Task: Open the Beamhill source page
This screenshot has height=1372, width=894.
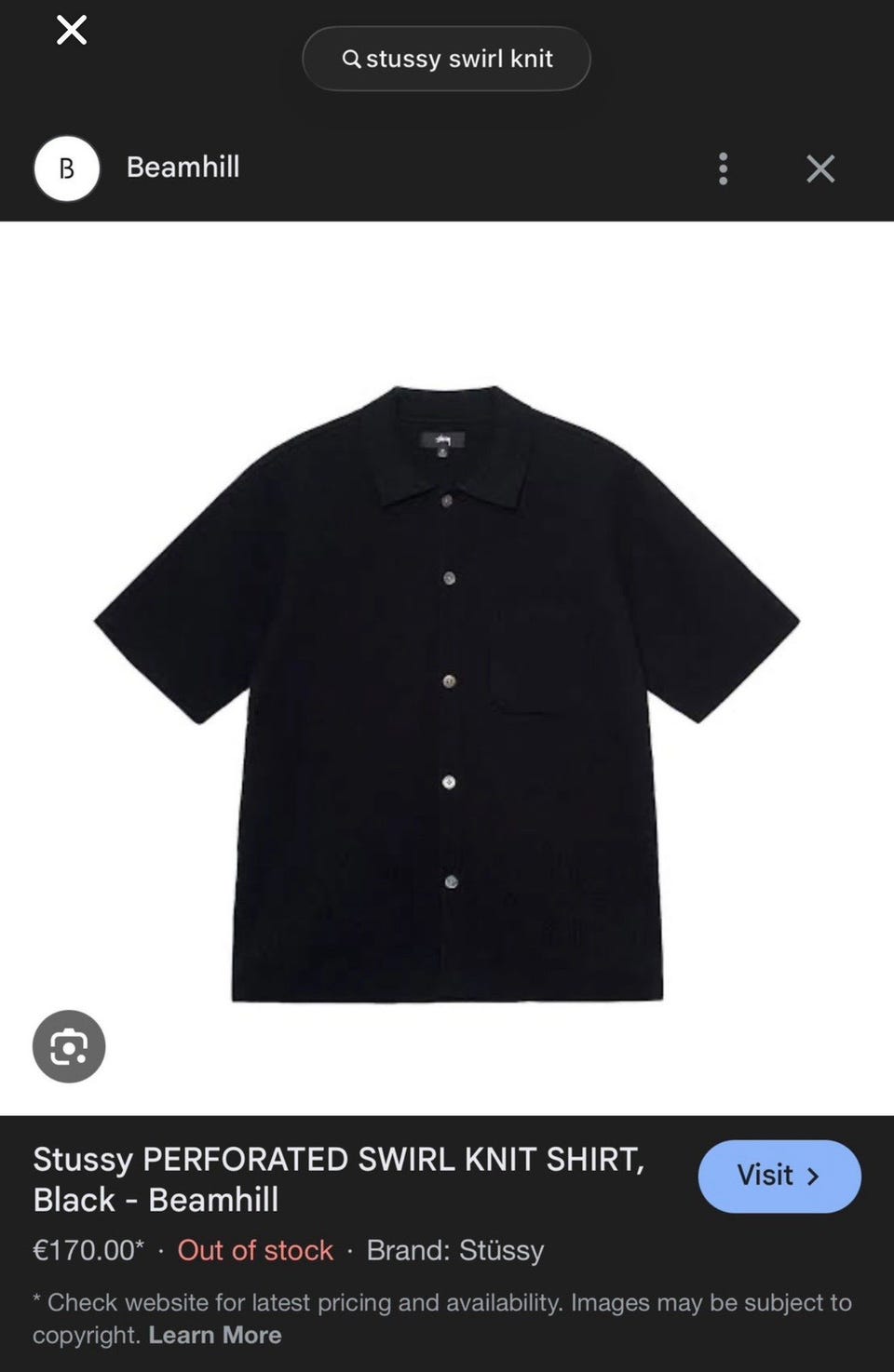Action: point(183,168)
